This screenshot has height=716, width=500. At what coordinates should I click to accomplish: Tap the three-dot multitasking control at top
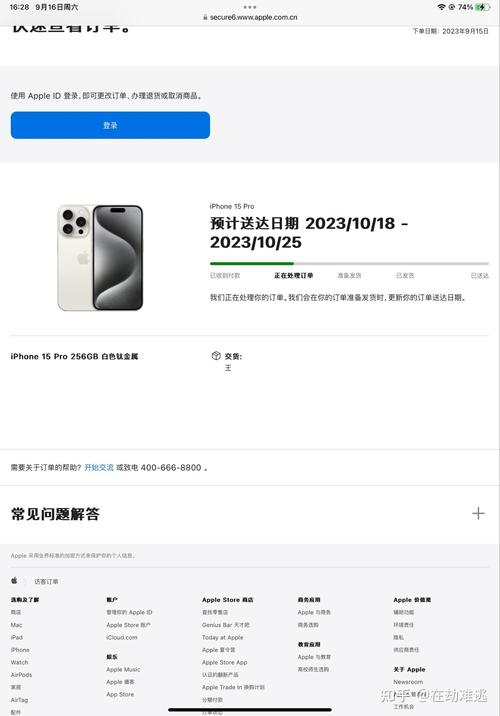[x=250, y=7]
